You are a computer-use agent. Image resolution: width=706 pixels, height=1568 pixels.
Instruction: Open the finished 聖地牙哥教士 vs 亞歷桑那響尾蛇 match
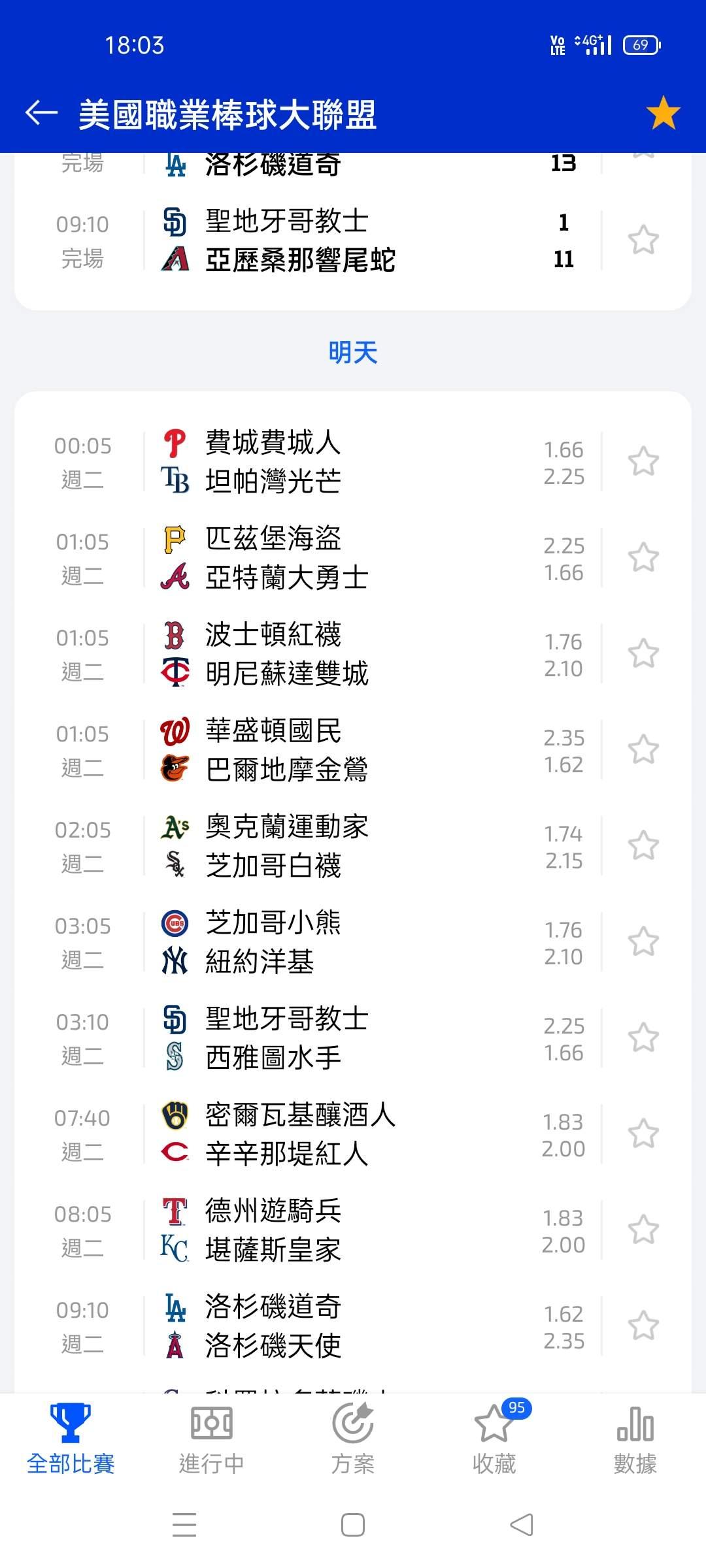(x=307, y=240)
